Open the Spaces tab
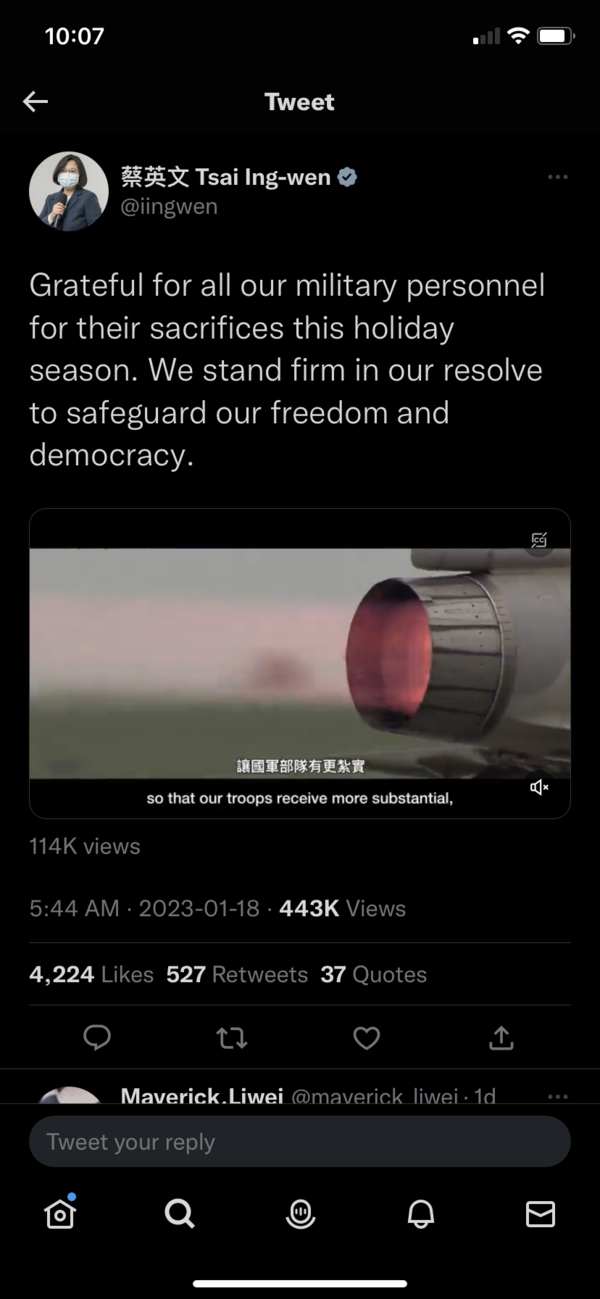 pos(300,1213)
